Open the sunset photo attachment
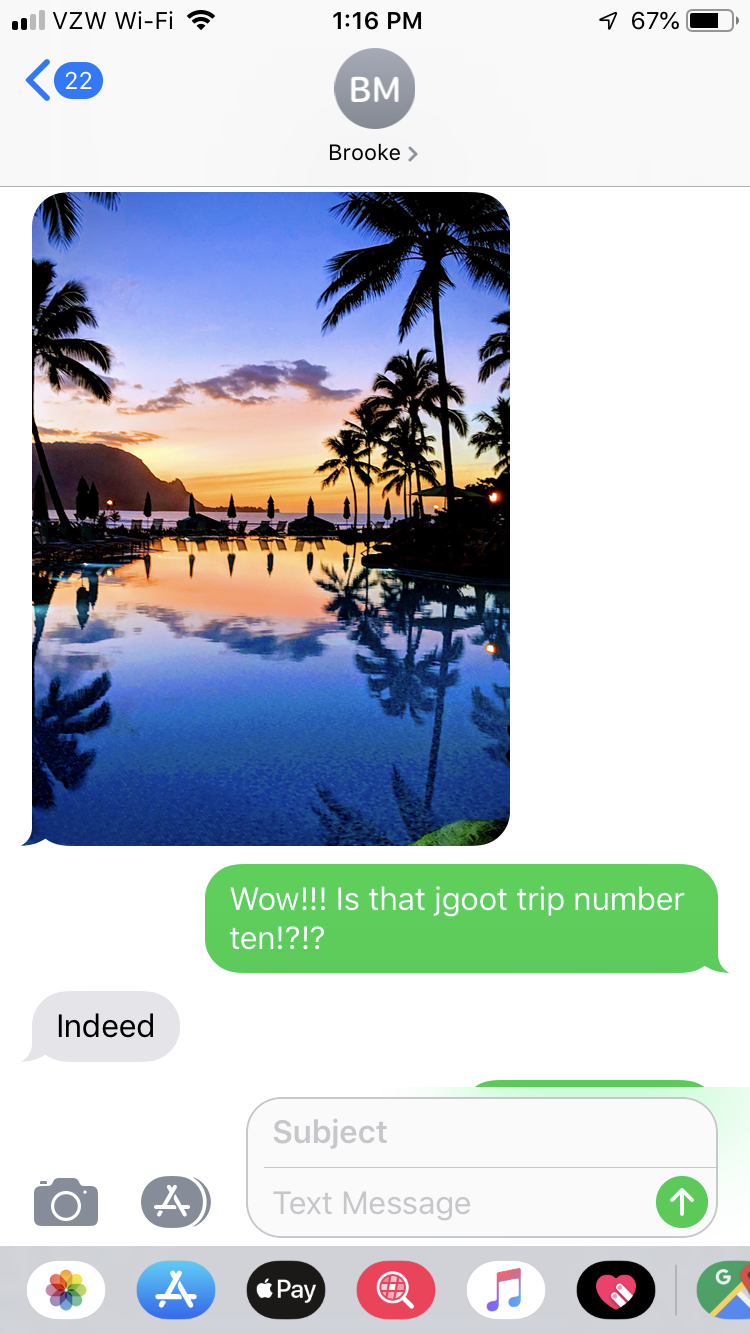Viewport: 750px width, 1334px height. [x=270, y=518]
